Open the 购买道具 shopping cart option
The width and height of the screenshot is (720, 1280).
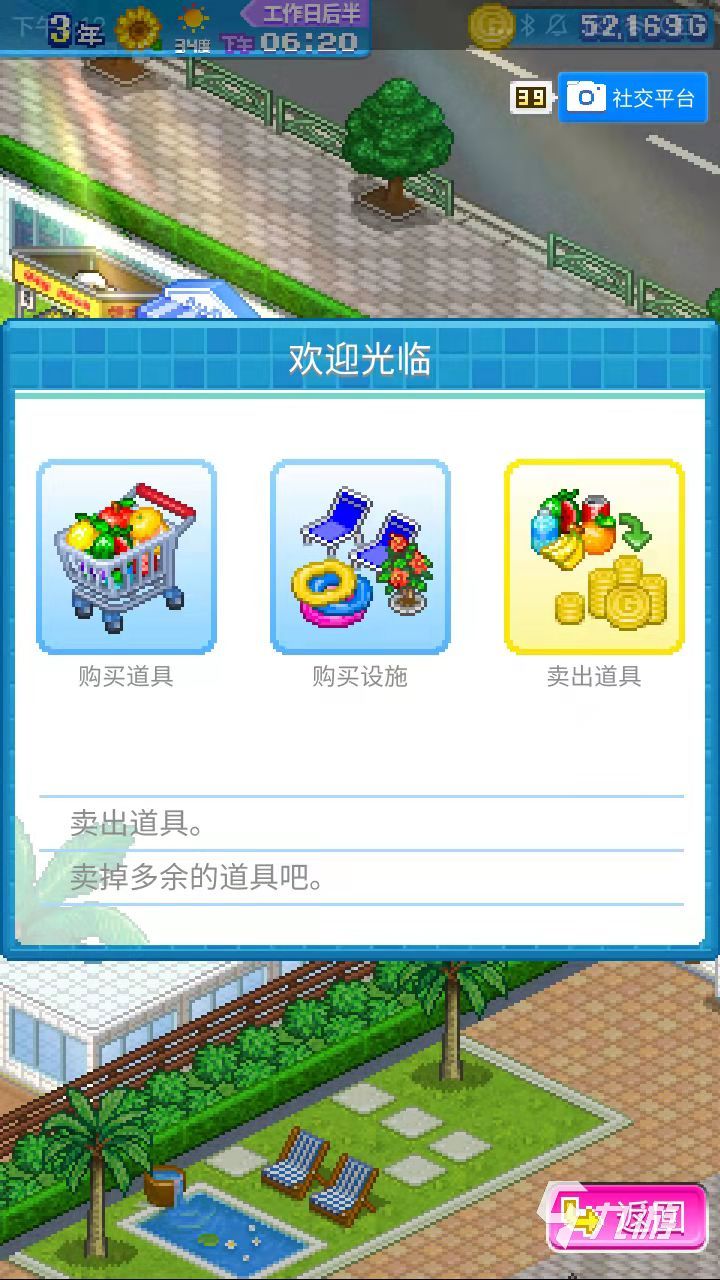126,557
